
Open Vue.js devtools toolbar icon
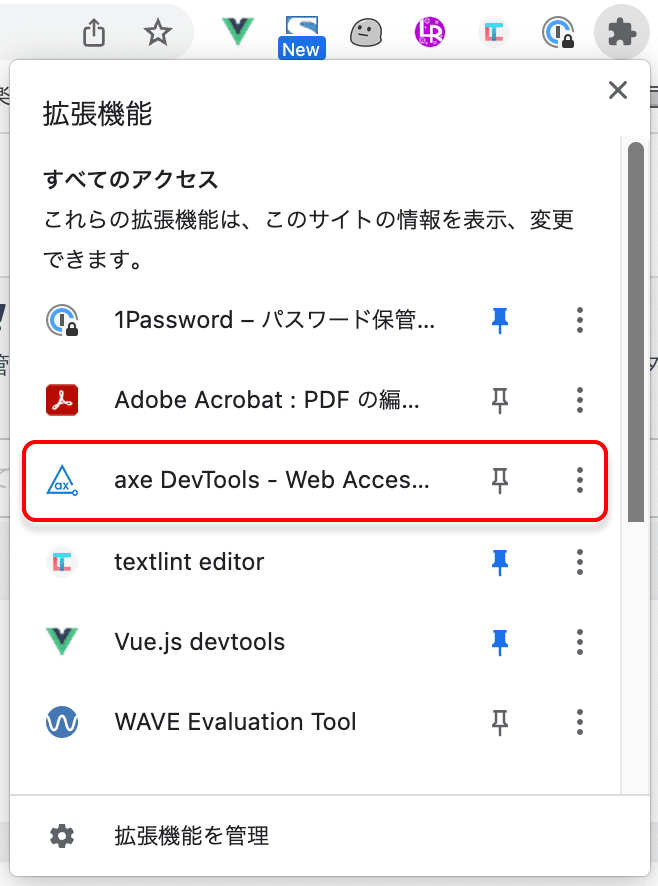coord(237,33)
